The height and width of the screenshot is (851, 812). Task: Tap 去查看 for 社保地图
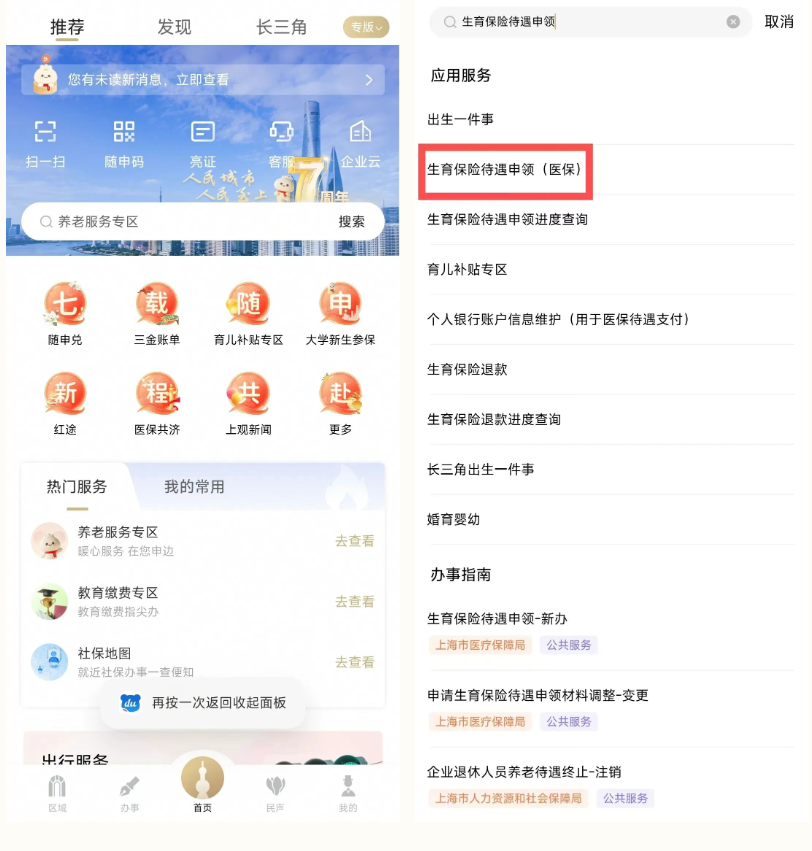[x=354, y=662]
